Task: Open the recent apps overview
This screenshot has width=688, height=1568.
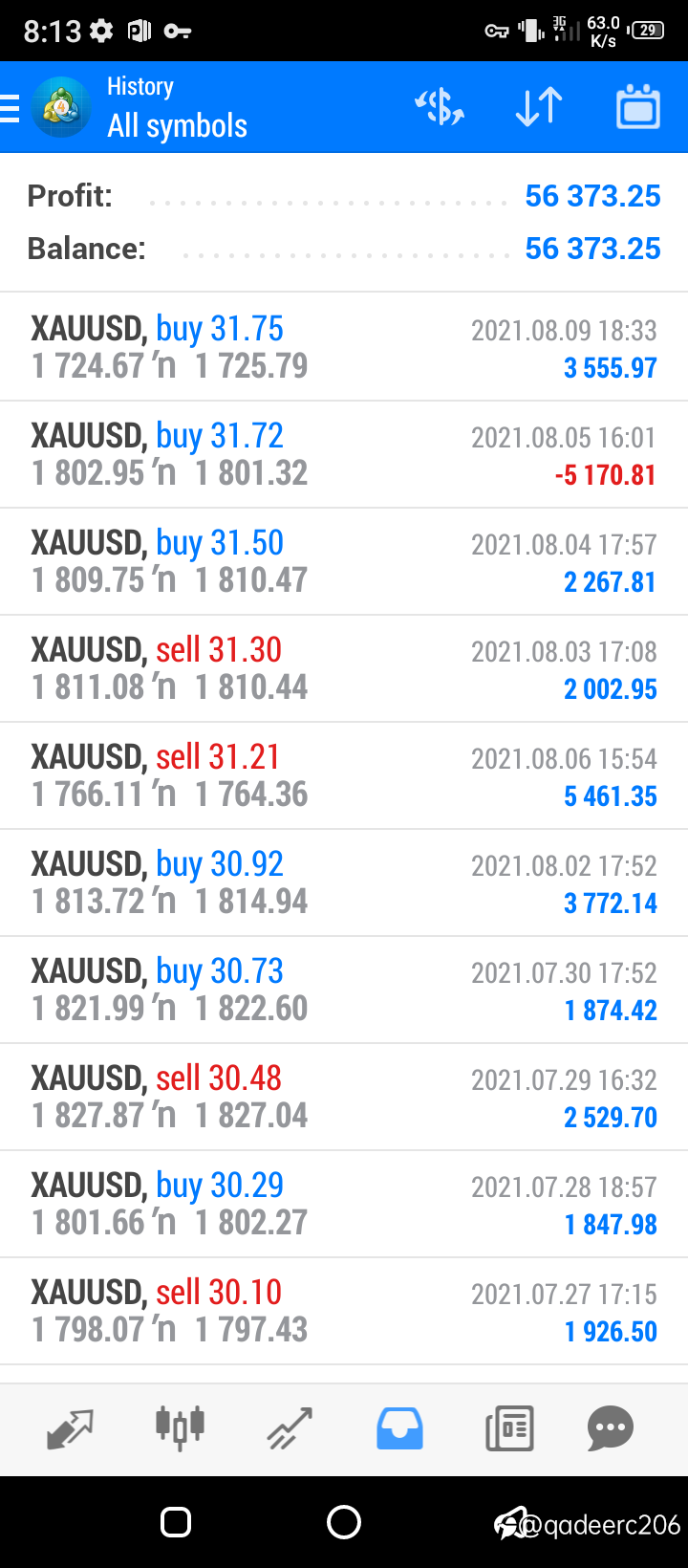Action: pyautogui.click(x=176, y=1522)
